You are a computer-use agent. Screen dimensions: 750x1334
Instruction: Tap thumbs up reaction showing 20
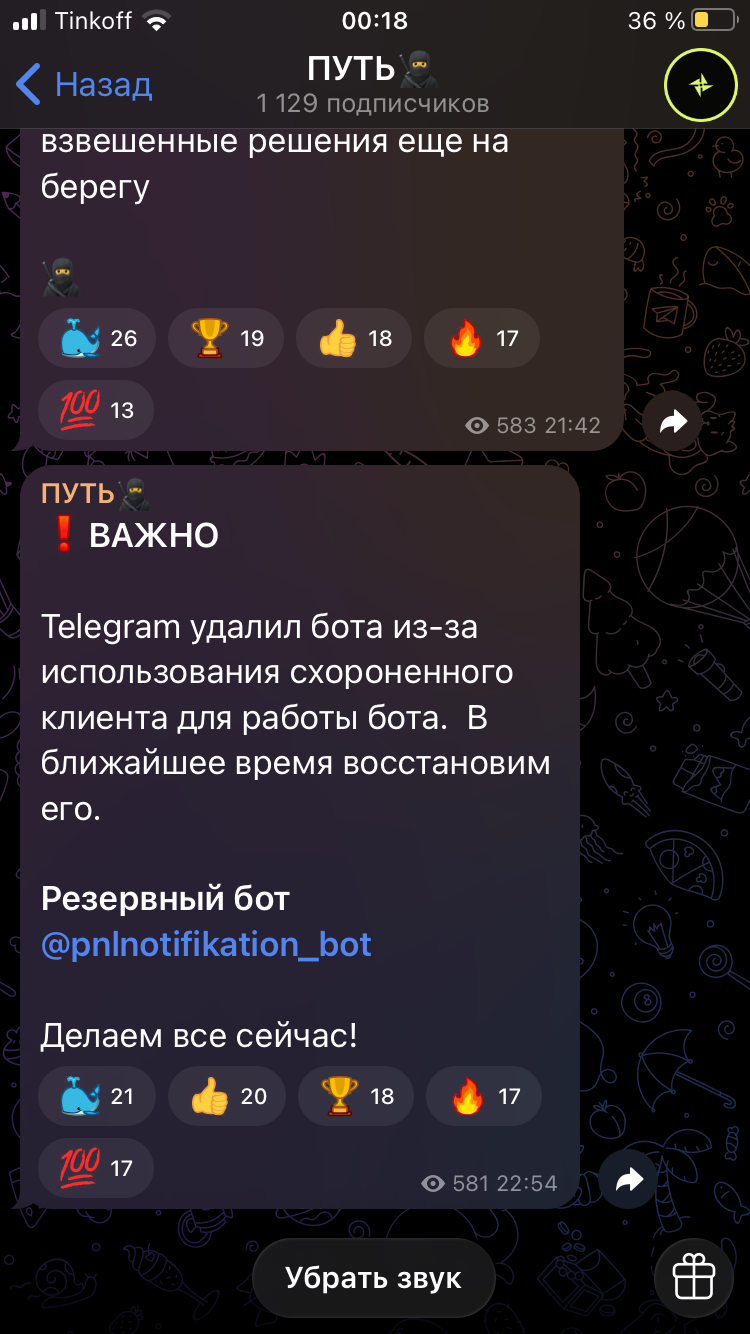226,1096
